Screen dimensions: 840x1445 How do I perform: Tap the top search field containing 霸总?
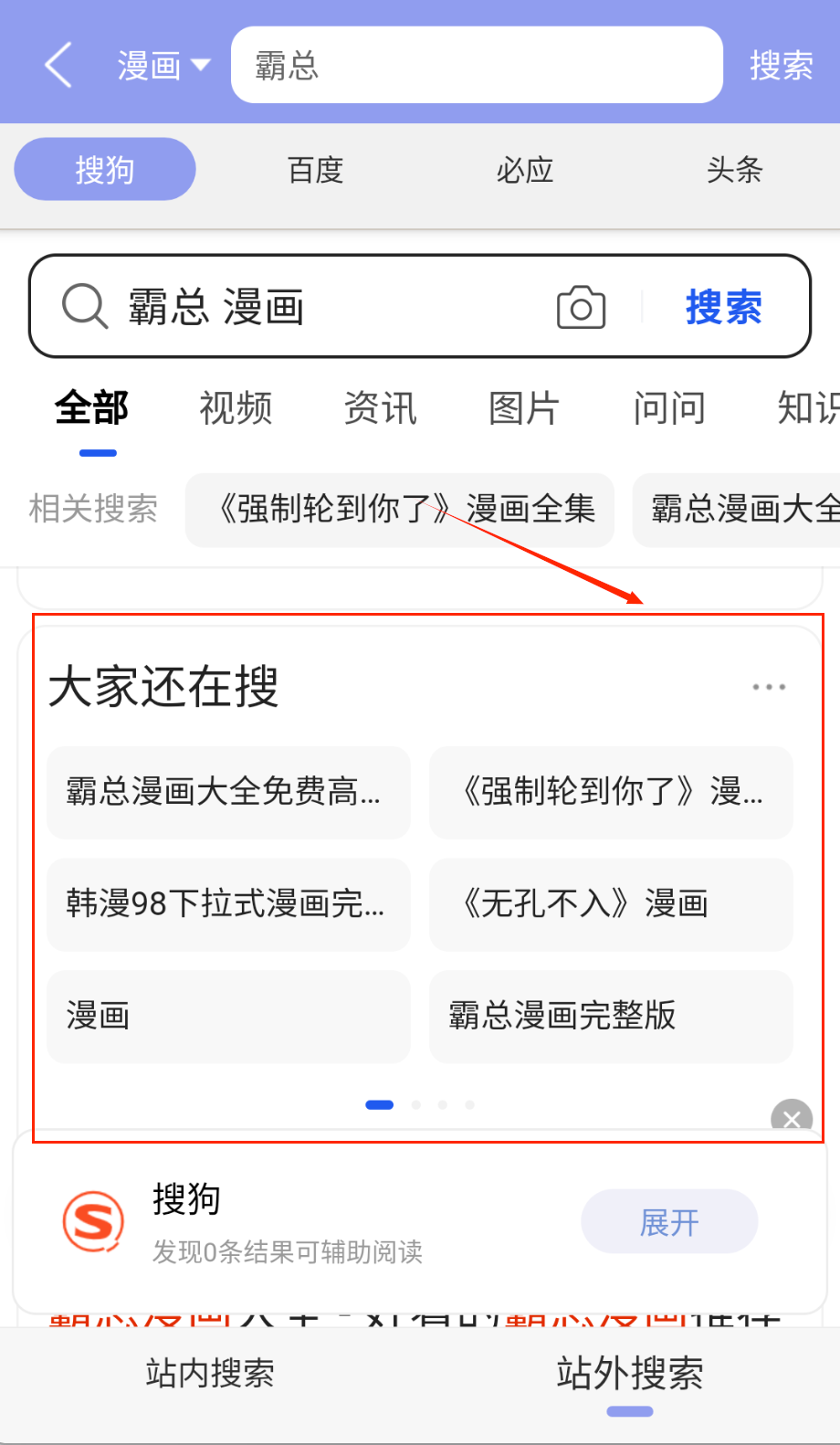click(x=475, y=66)
